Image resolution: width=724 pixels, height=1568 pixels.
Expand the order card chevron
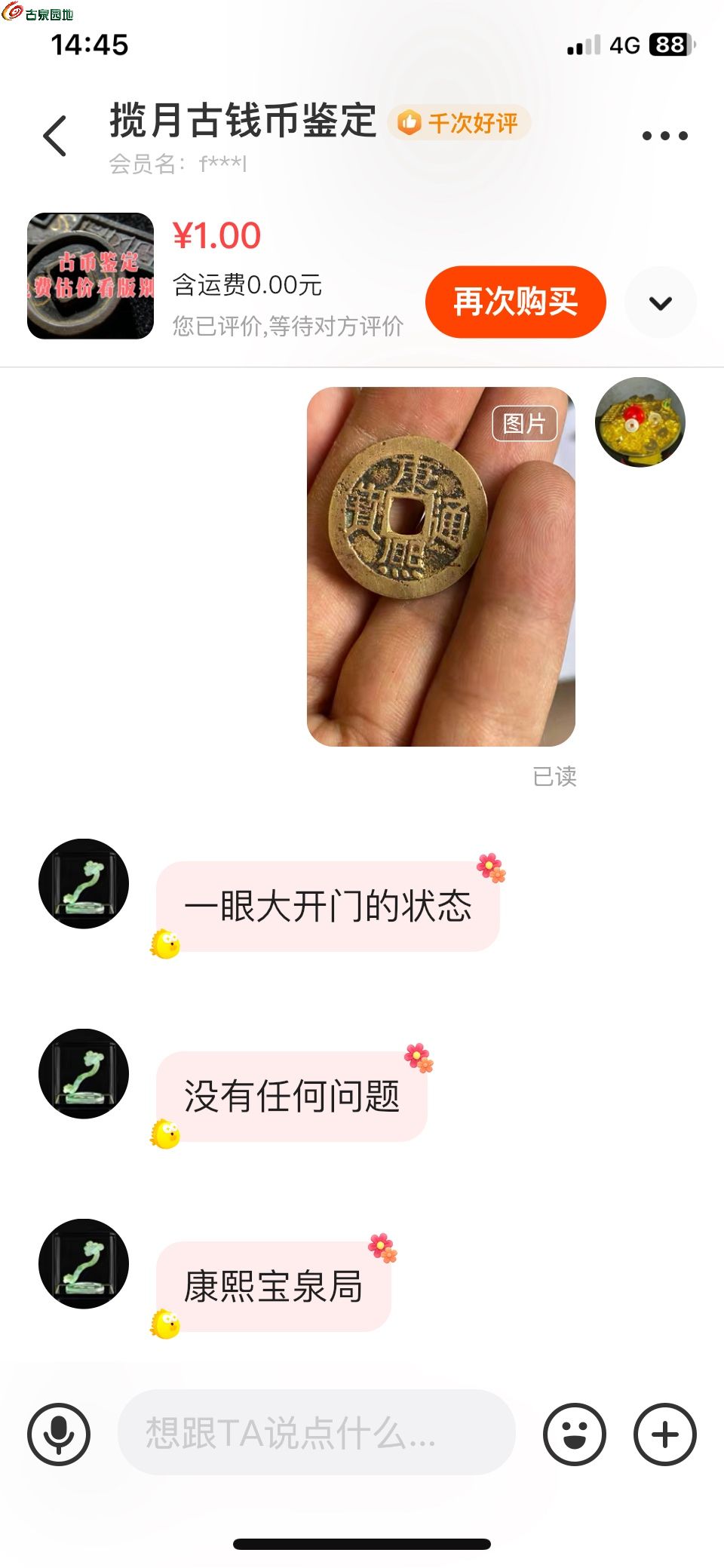pyautogui.click(x=660, y=303)
